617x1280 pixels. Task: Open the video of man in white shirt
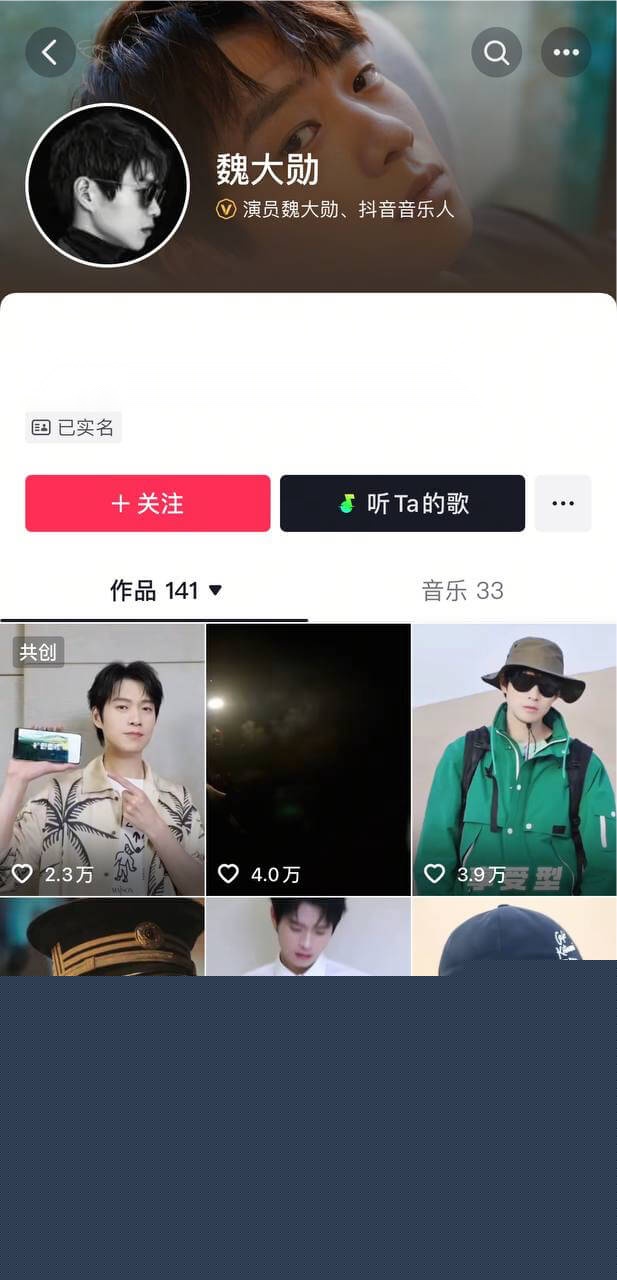(x=308, y=937)
